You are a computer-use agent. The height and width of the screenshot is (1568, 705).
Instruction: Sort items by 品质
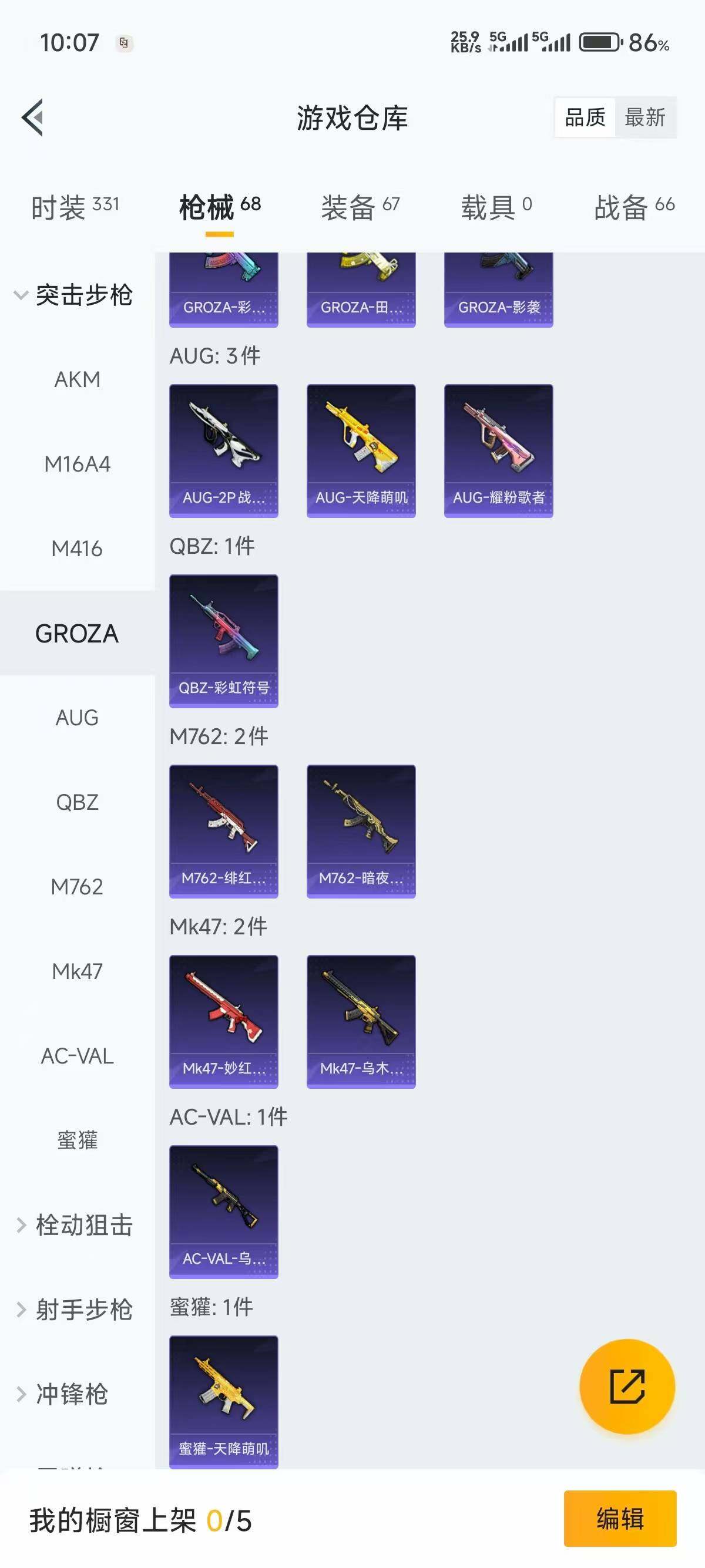585,117
